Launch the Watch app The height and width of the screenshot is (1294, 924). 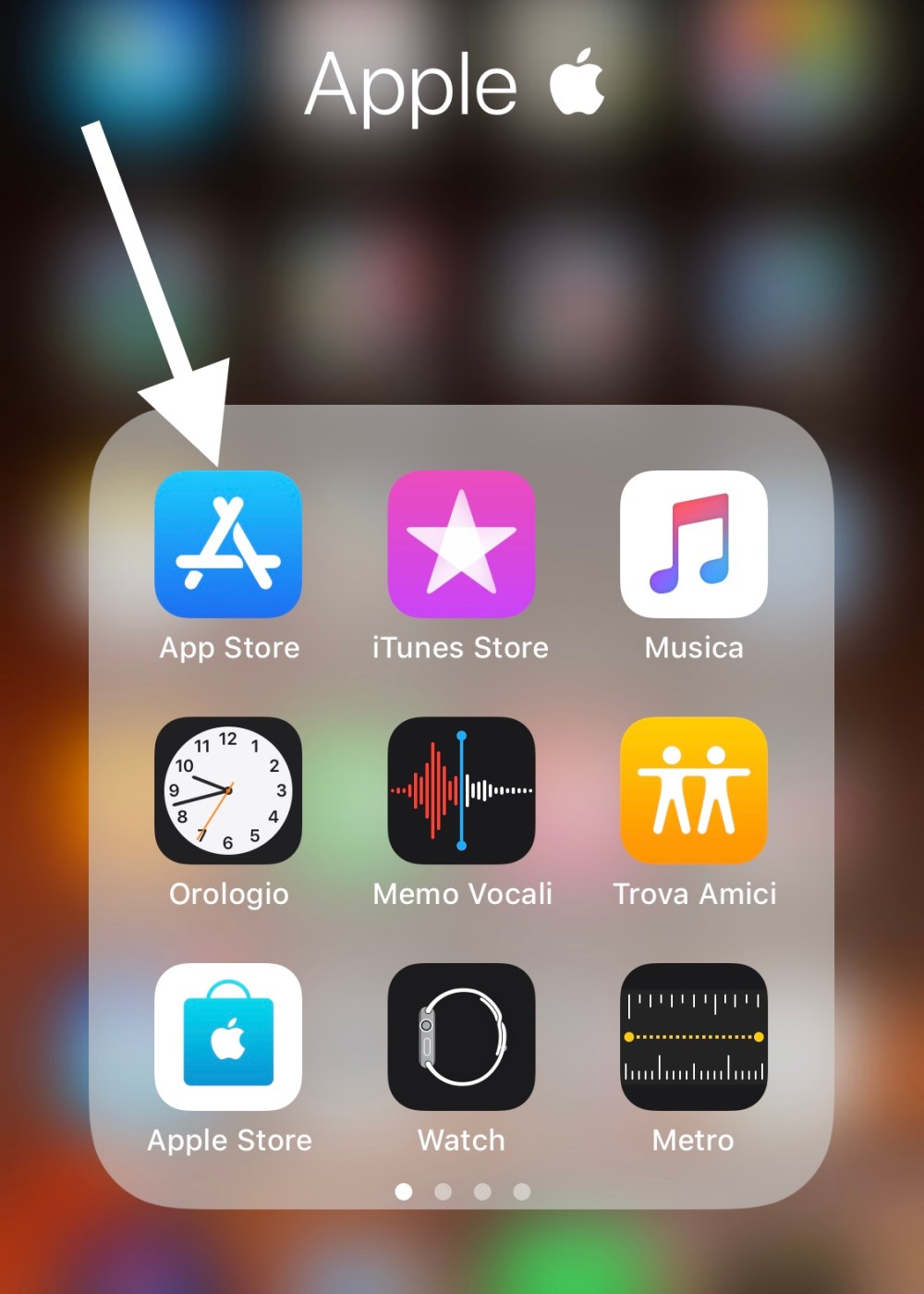coord(461,1037)
